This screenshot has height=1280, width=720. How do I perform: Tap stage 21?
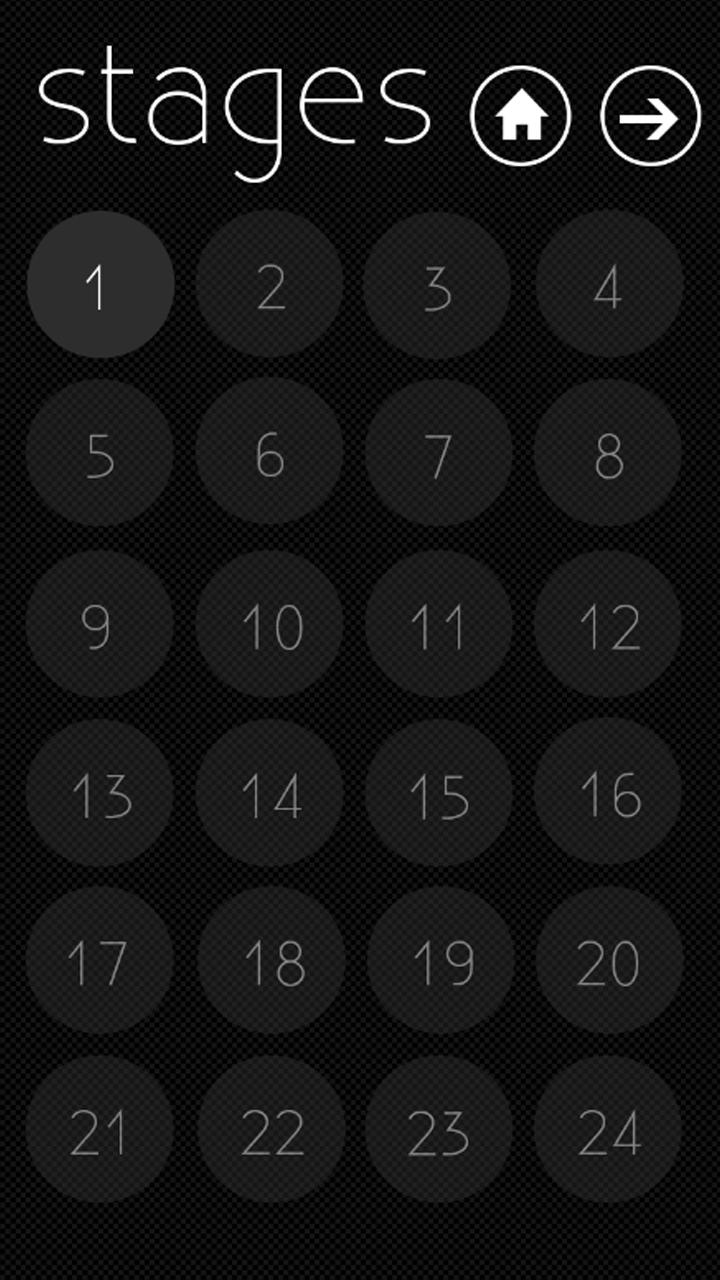[100, 1130]
